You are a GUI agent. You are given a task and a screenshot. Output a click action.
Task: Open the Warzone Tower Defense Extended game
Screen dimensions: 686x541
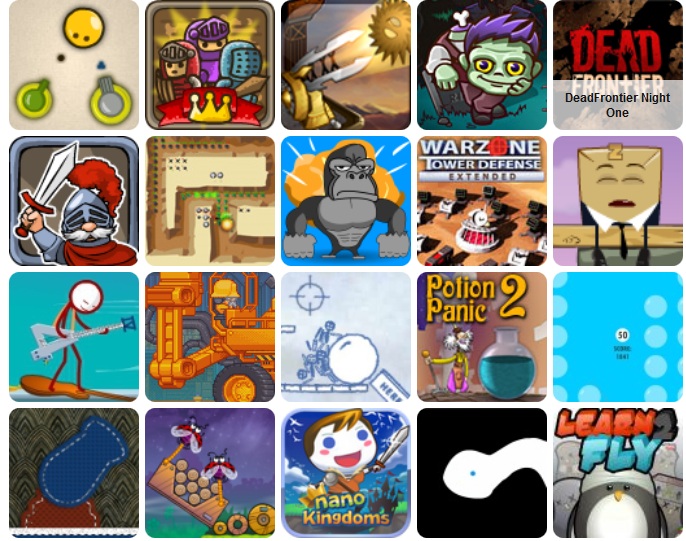tap(481, 201)
